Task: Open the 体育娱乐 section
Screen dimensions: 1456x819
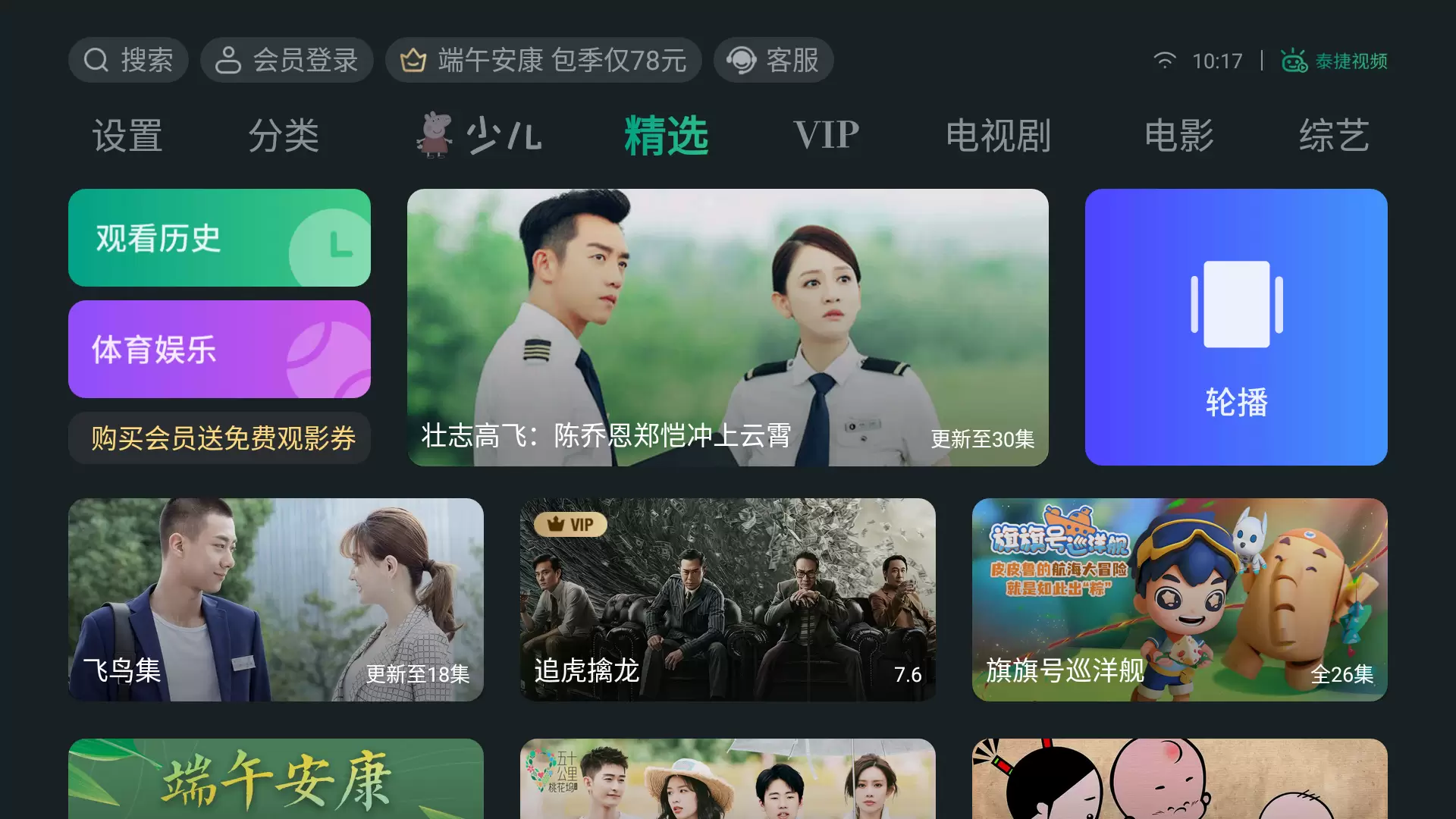Action: (219, 349)
